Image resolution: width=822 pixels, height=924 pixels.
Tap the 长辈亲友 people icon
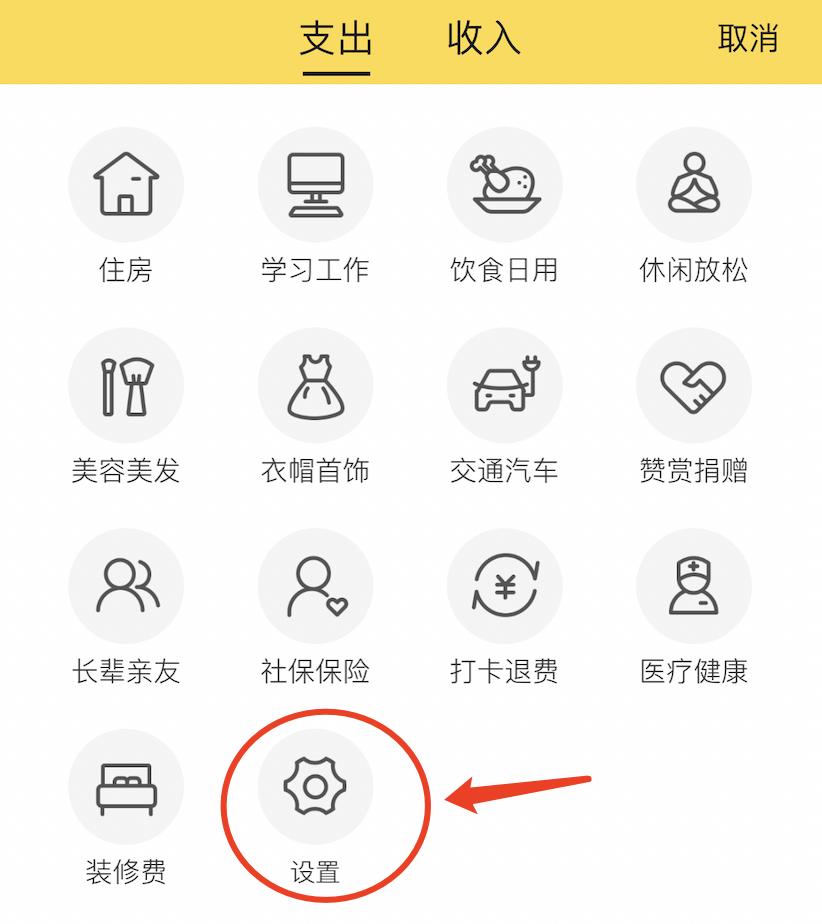tap(126, 586)
